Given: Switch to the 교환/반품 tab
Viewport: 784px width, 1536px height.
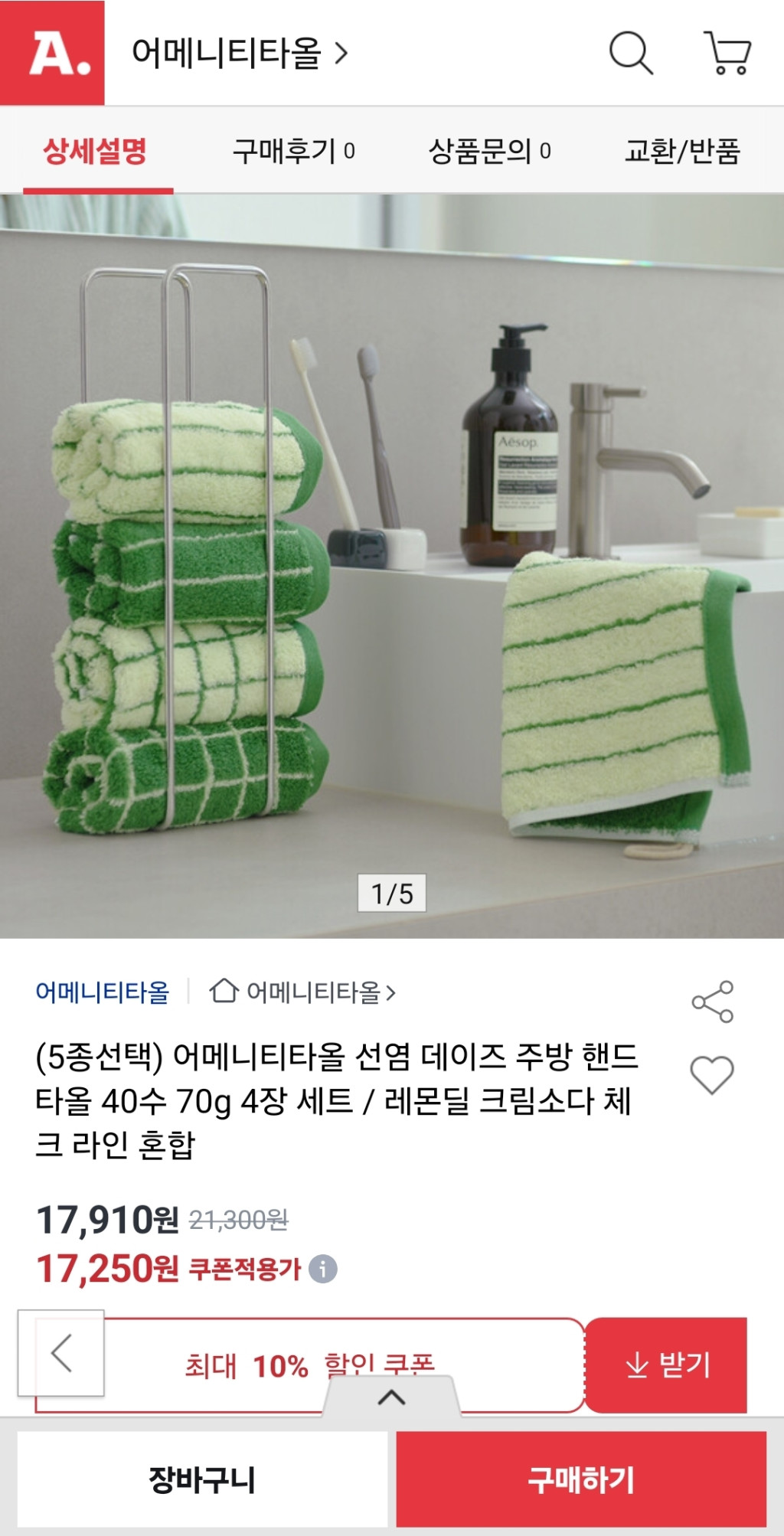Looking at the screenshot, I should (682, 151).
